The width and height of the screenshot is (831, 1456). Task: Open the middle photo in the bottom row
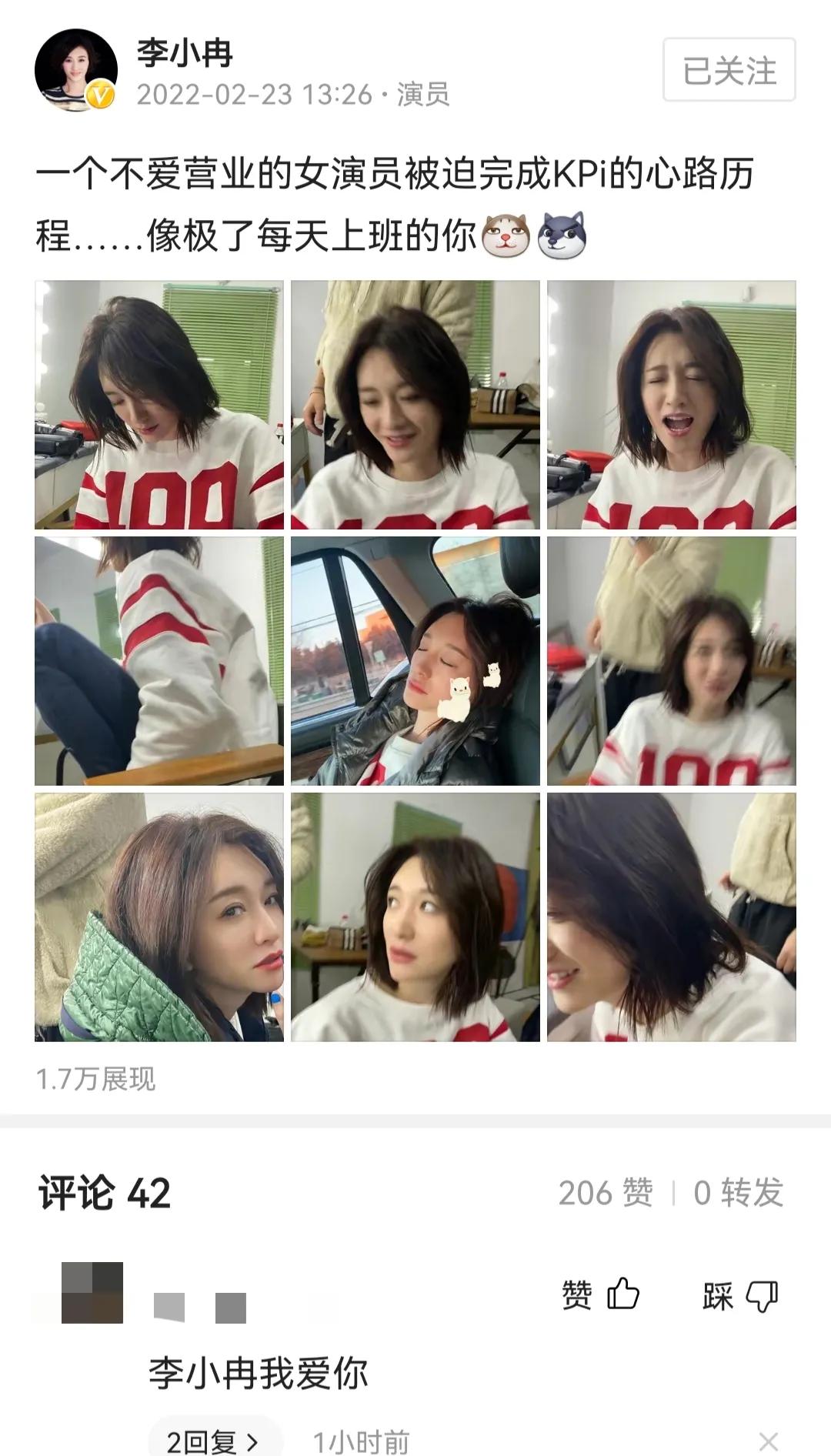pyautogui.click(x=415, y=917)
